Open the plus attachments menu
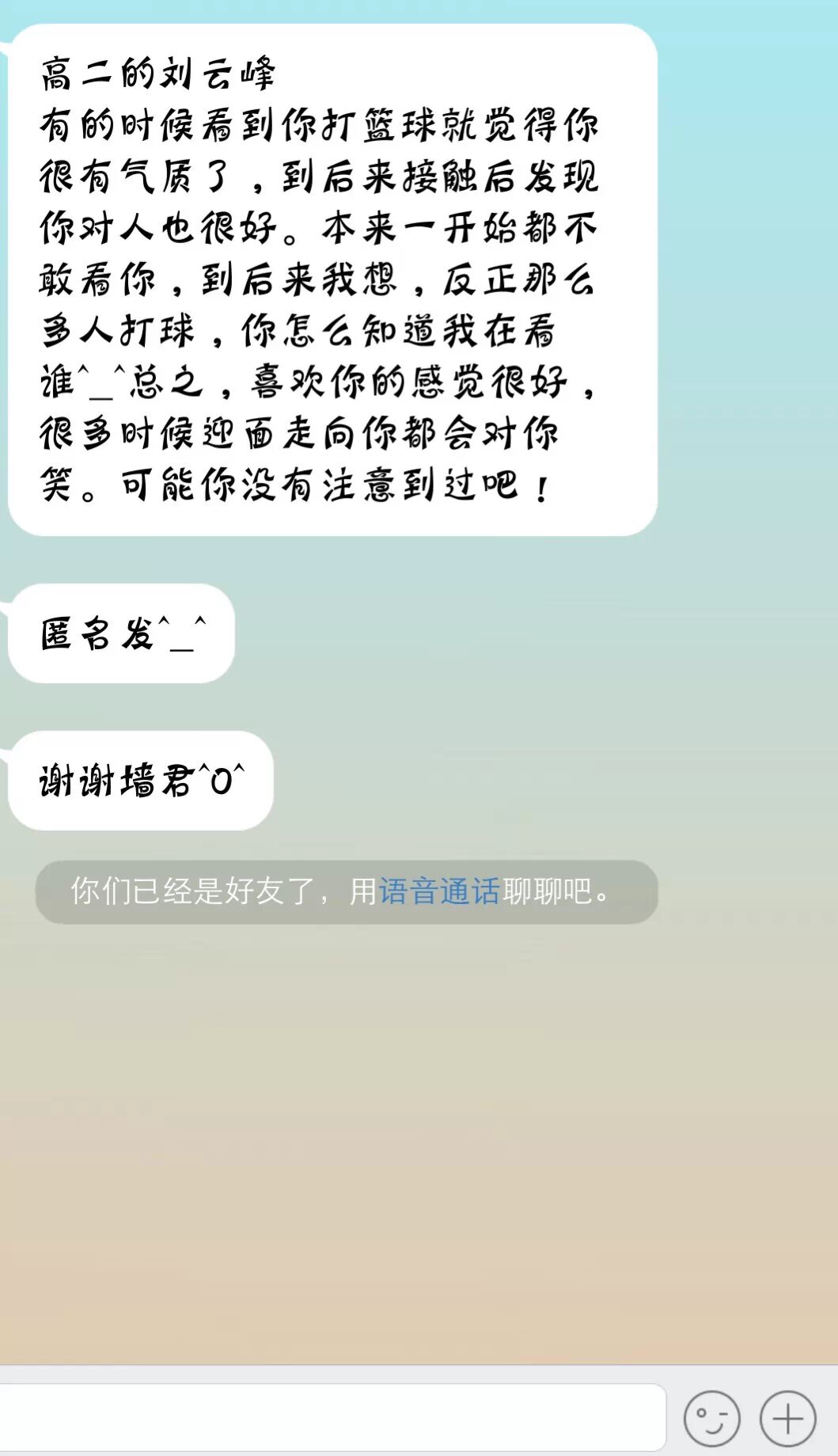This screenshot has height=1456, width=838. point(787,1418)
